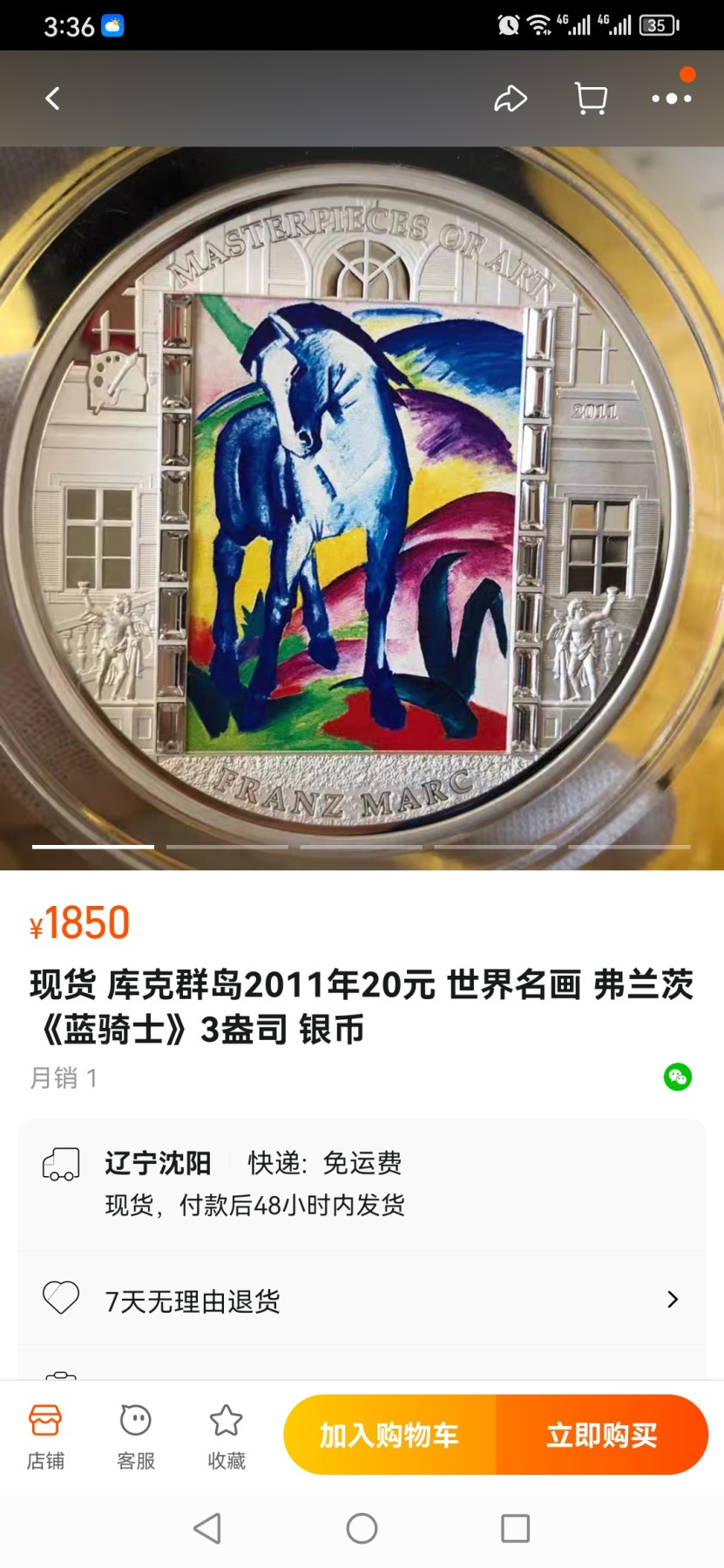Share this silver coin listing
The image size is (724, 1568).
point(511,98)
